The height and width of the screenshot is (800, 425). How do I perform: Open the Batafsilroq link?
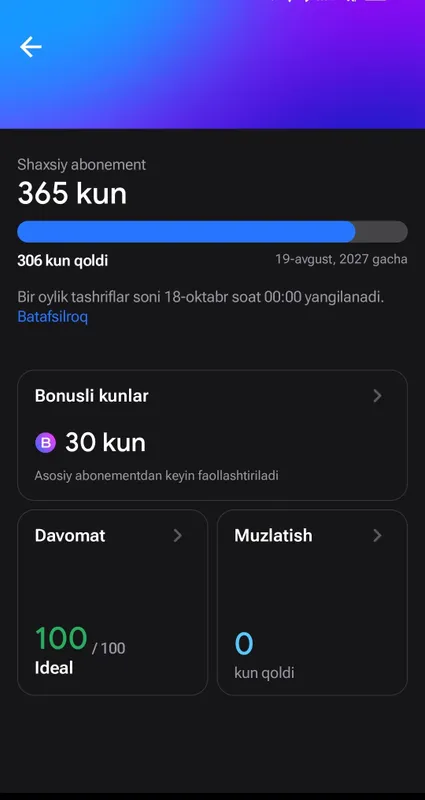coord(53,317)
